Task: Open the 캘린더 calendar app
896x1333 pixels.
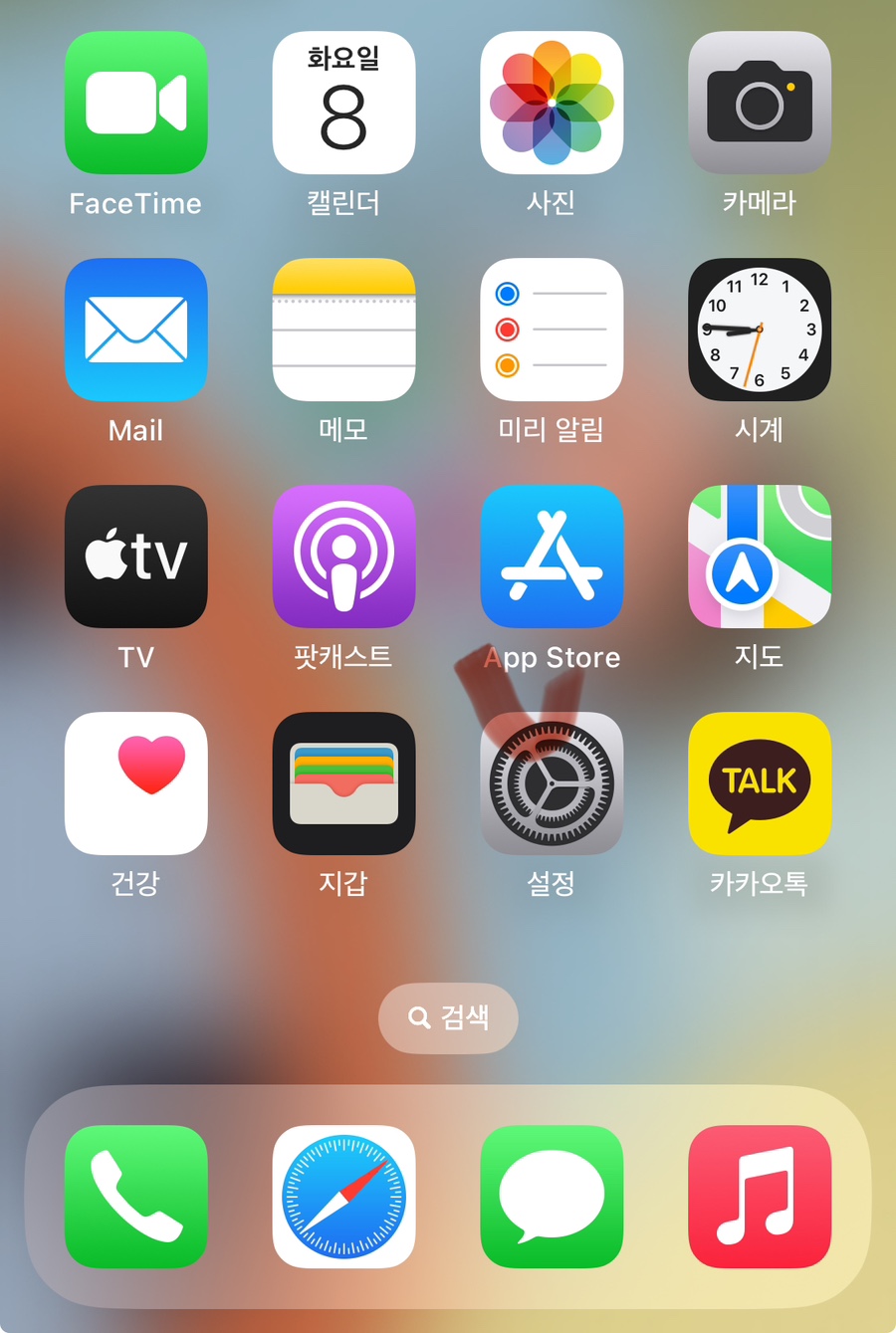Action: coord(343,103)
